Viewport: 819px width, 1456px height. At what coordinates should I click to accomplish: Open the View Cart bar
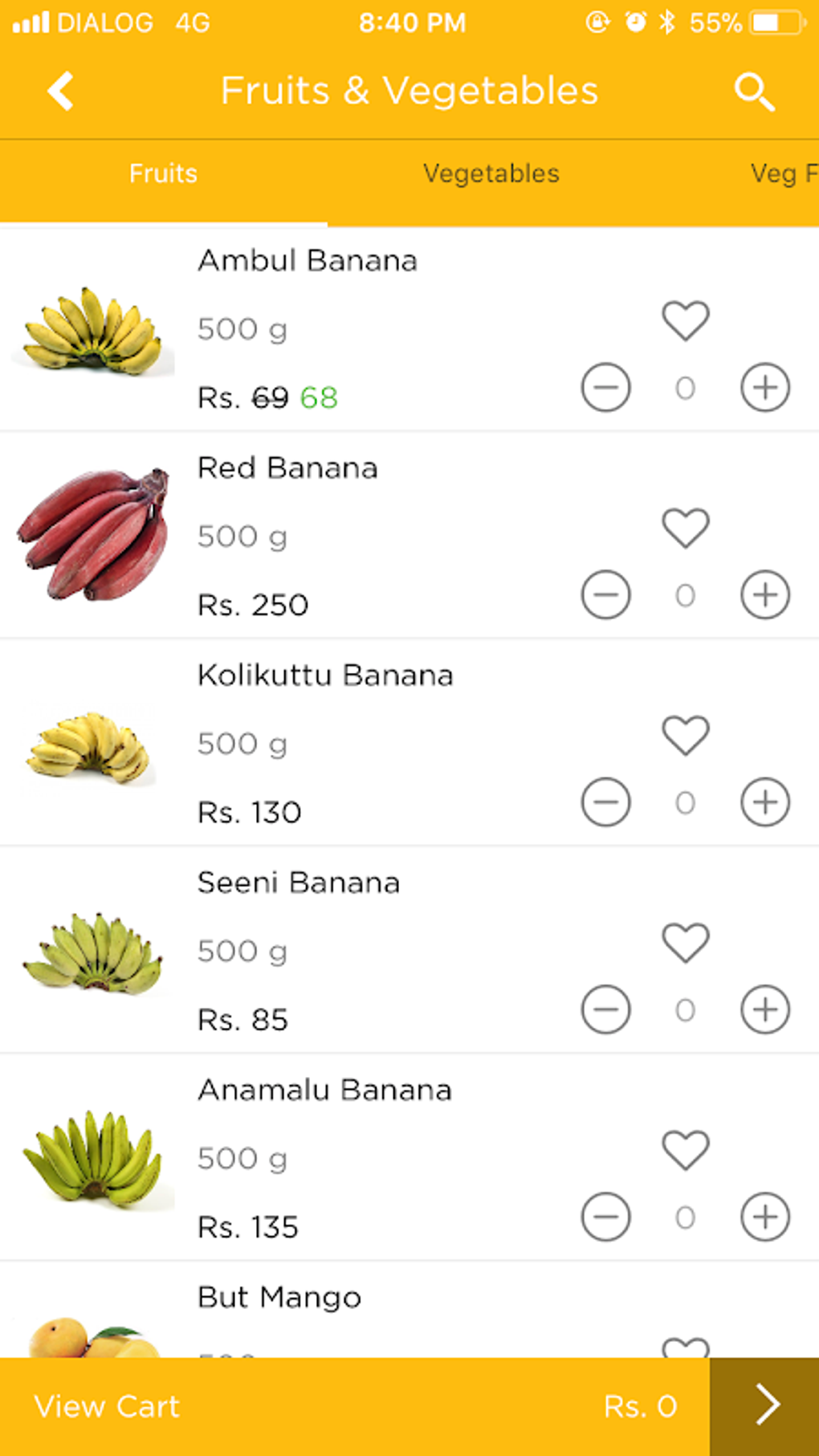353,1406
